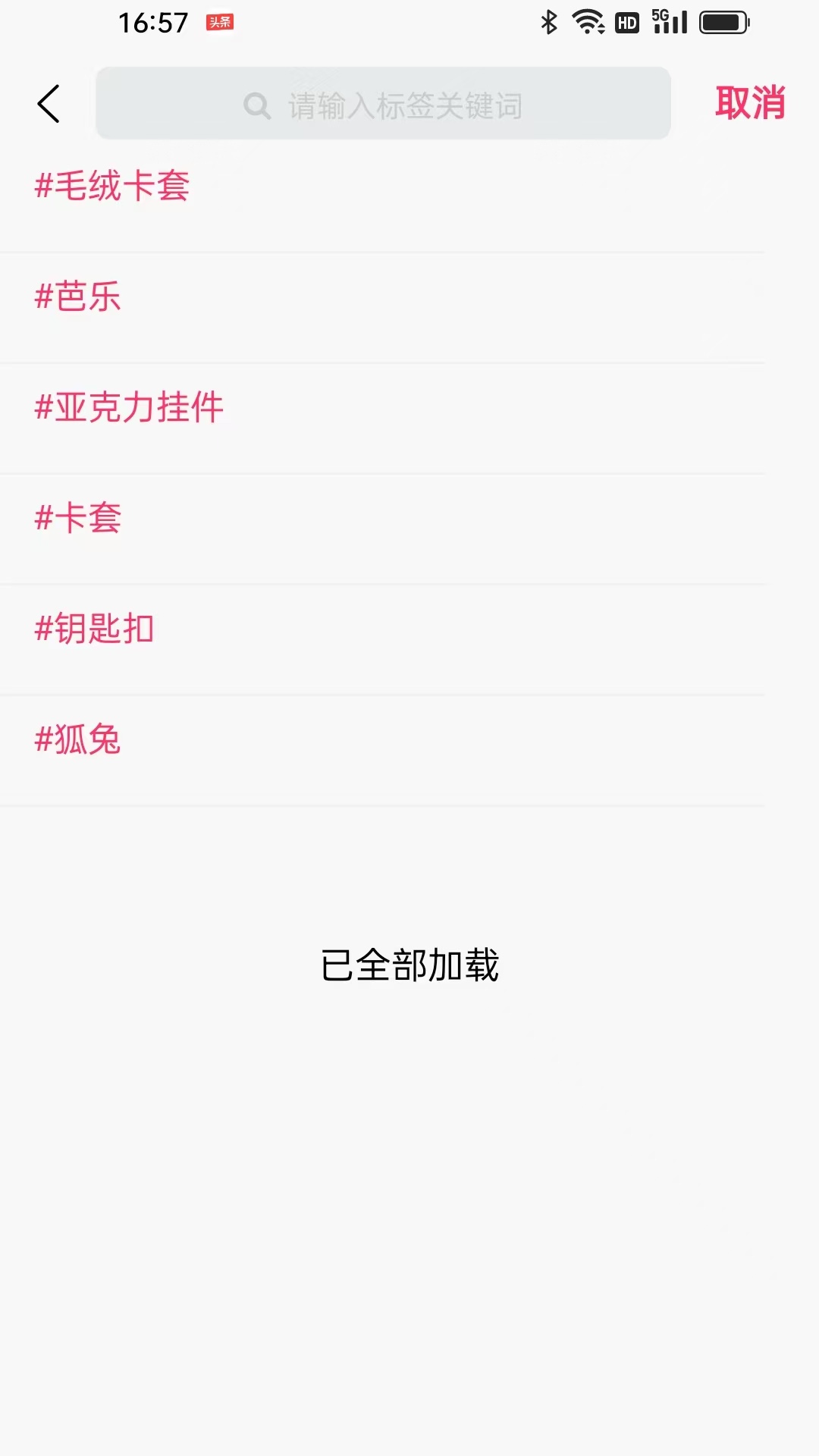
Task: Tap the back arrow to return
Action: click(49, 103)
